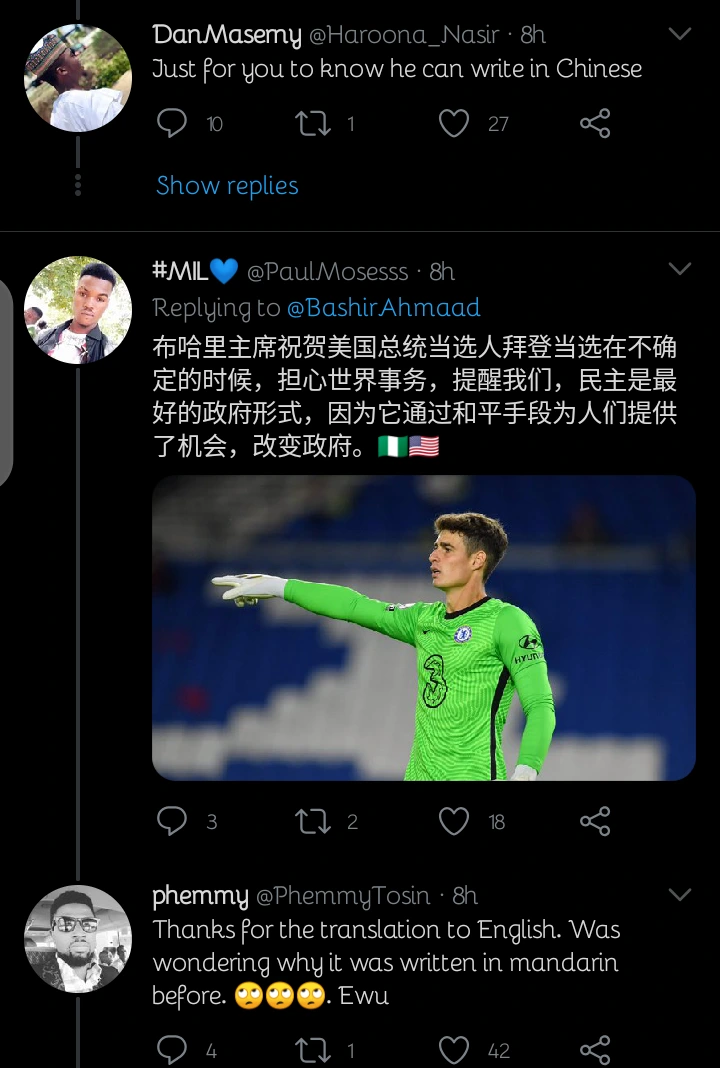Share phemmy's tweet
Image resolution: width=720 pixels, height=1068 pixels.
pos(595,1049)
